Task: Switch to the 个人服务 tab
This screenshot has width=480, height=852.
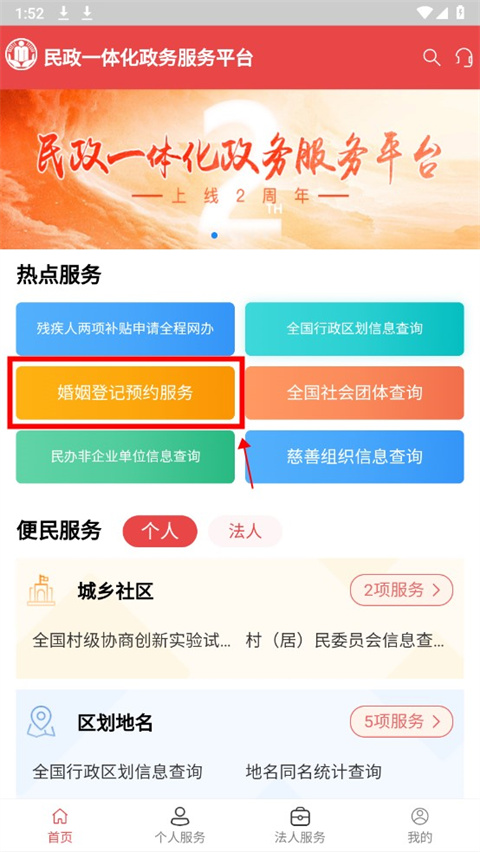Action: [180, 825]
